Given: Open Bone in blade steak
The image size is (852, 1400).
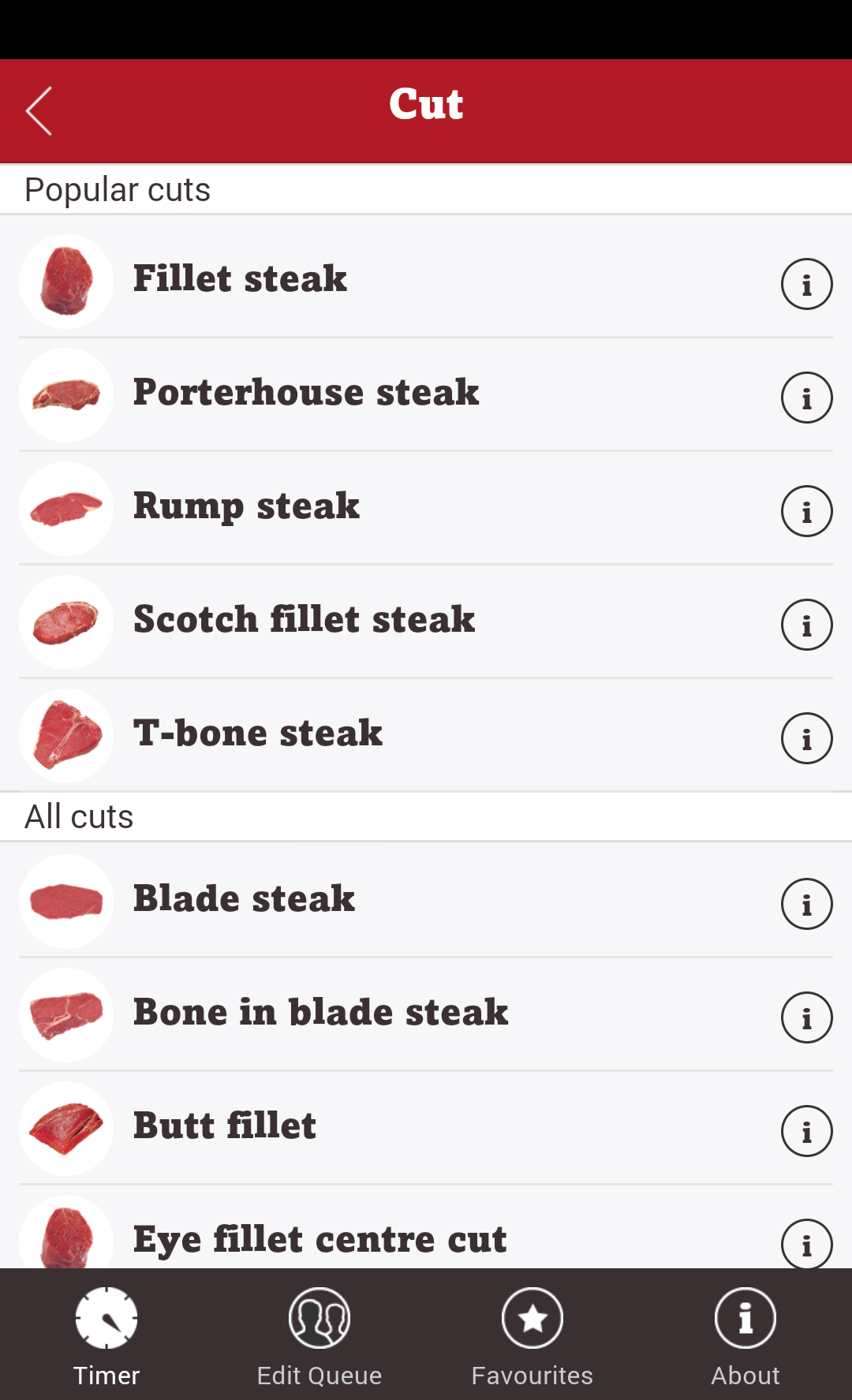Looking at the screenshot, I should [x=320, y=1013].
